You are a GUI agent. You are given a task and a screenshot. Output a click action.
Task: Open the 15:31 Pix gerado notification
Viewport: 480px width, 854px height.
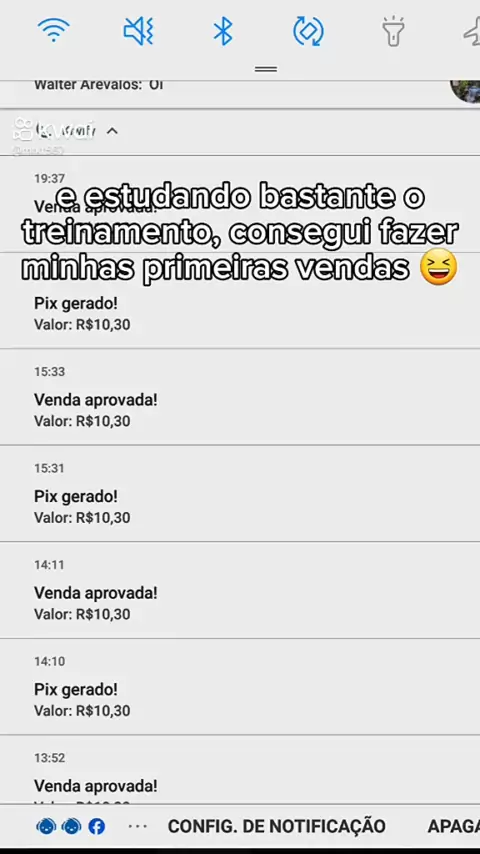click(240, 493)
